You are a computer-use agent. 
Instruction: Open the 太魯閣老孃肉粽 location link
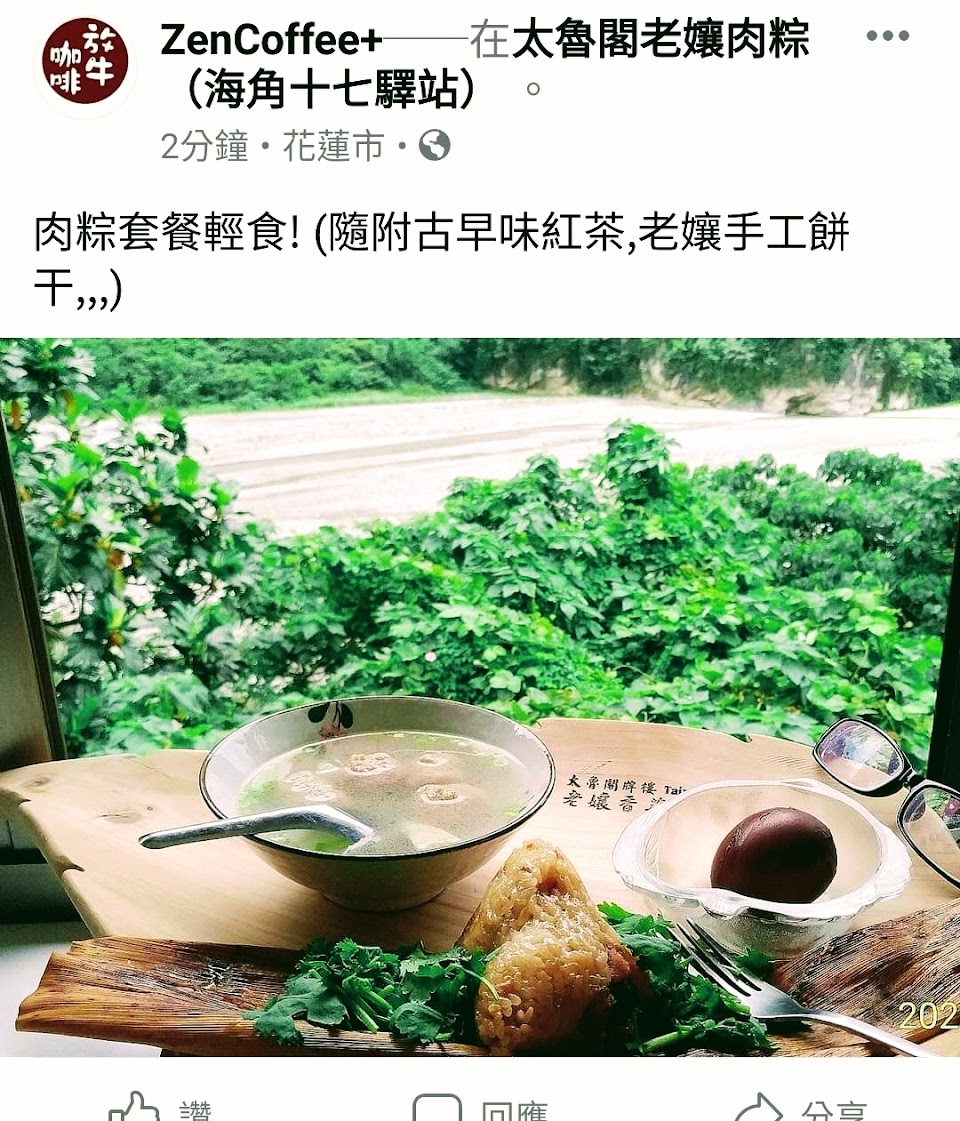tap(660, 42)
